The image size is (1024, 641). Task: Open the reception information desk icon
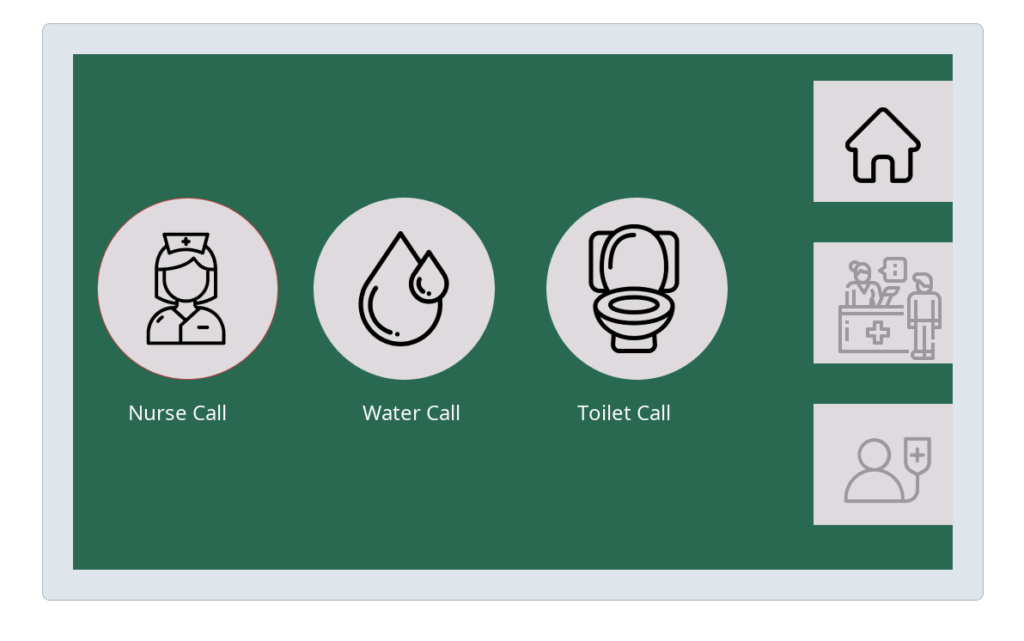coord(882,303)
